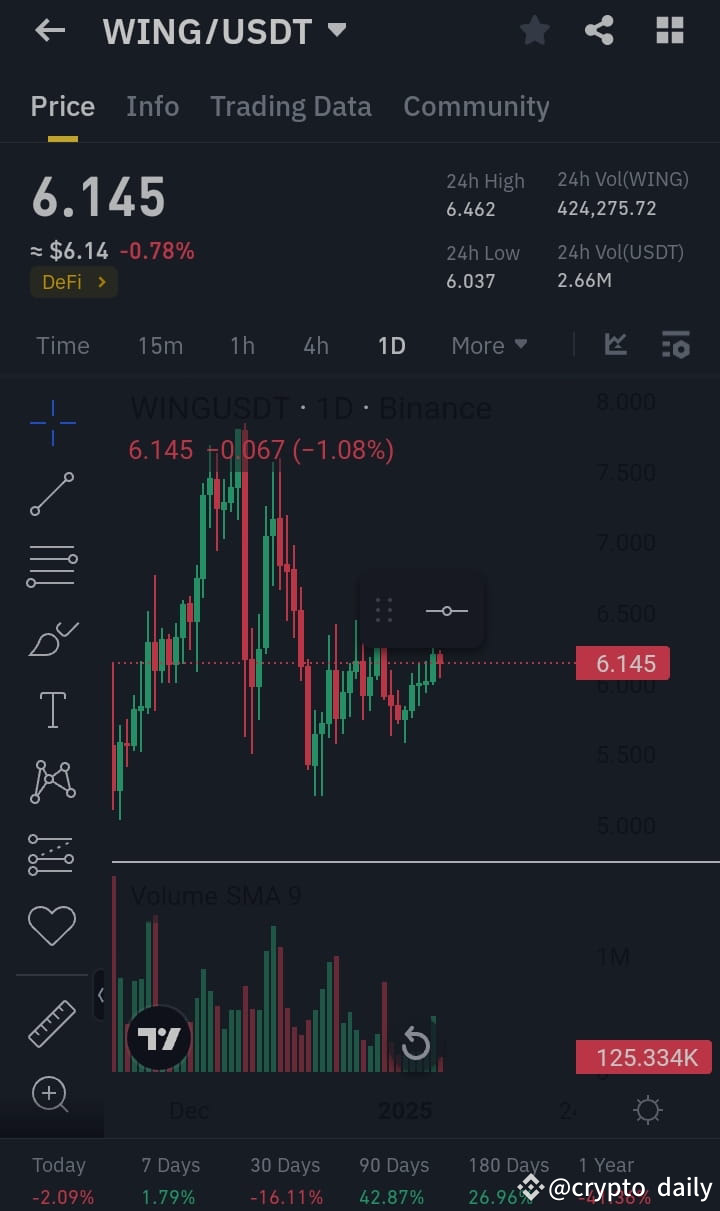Select the magnifier zoom tool
720x1211 pixels.
(x=52, y=1094)
